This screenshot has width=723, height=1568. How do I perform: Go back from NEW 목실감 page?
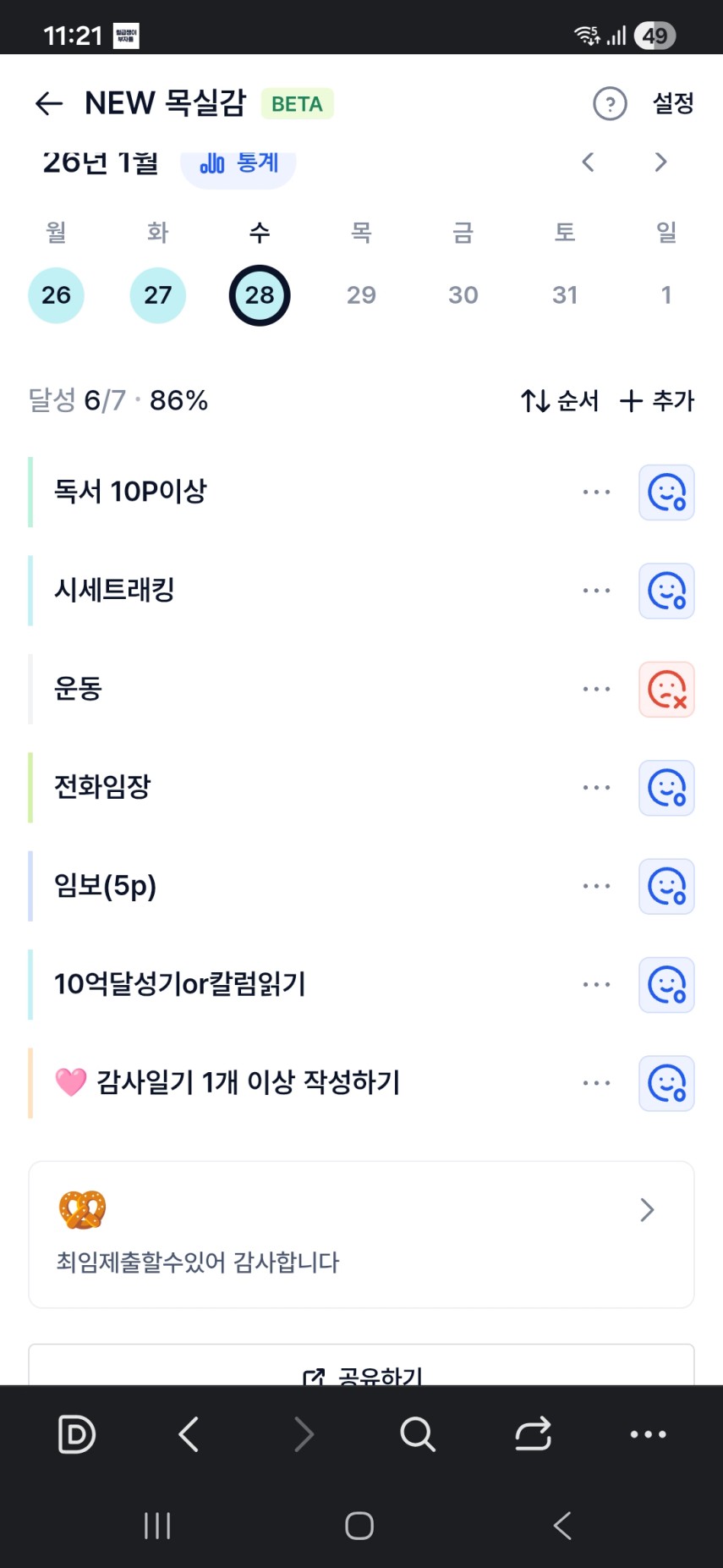coord(49,104)
